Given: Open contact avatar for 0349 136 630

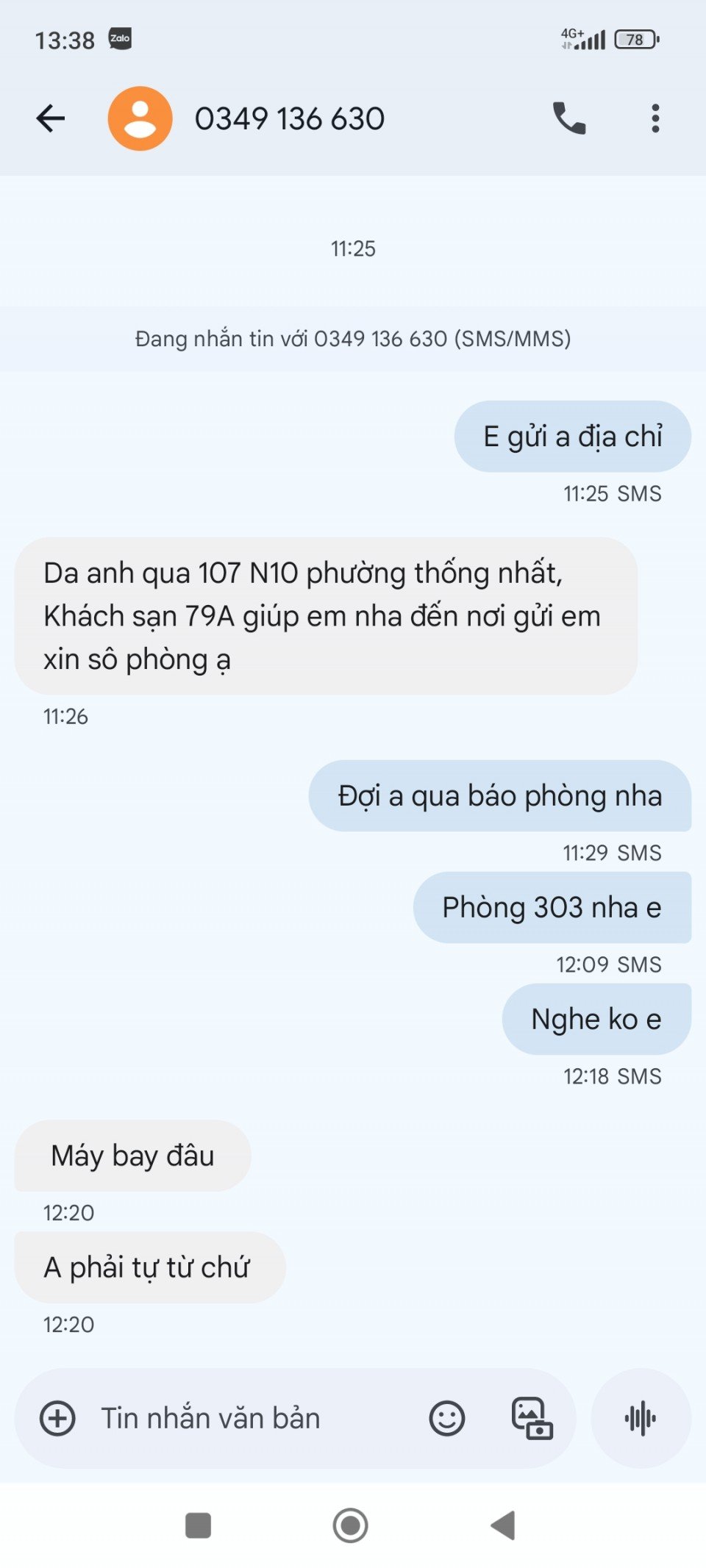Looking at the screenshot, I should [140, 118].
